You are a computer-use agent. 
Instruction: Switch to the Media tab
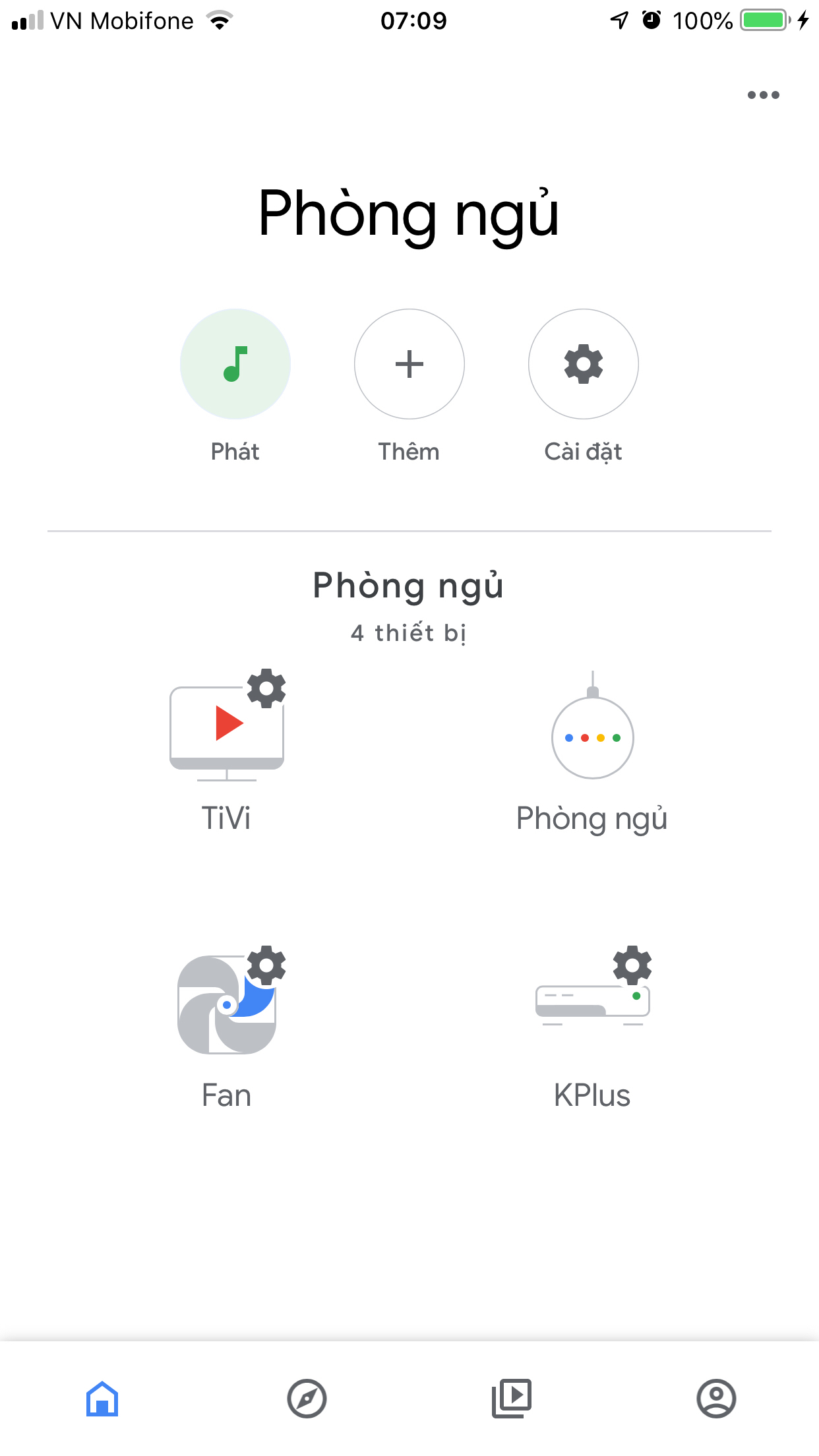click(x=512, y=1399)
